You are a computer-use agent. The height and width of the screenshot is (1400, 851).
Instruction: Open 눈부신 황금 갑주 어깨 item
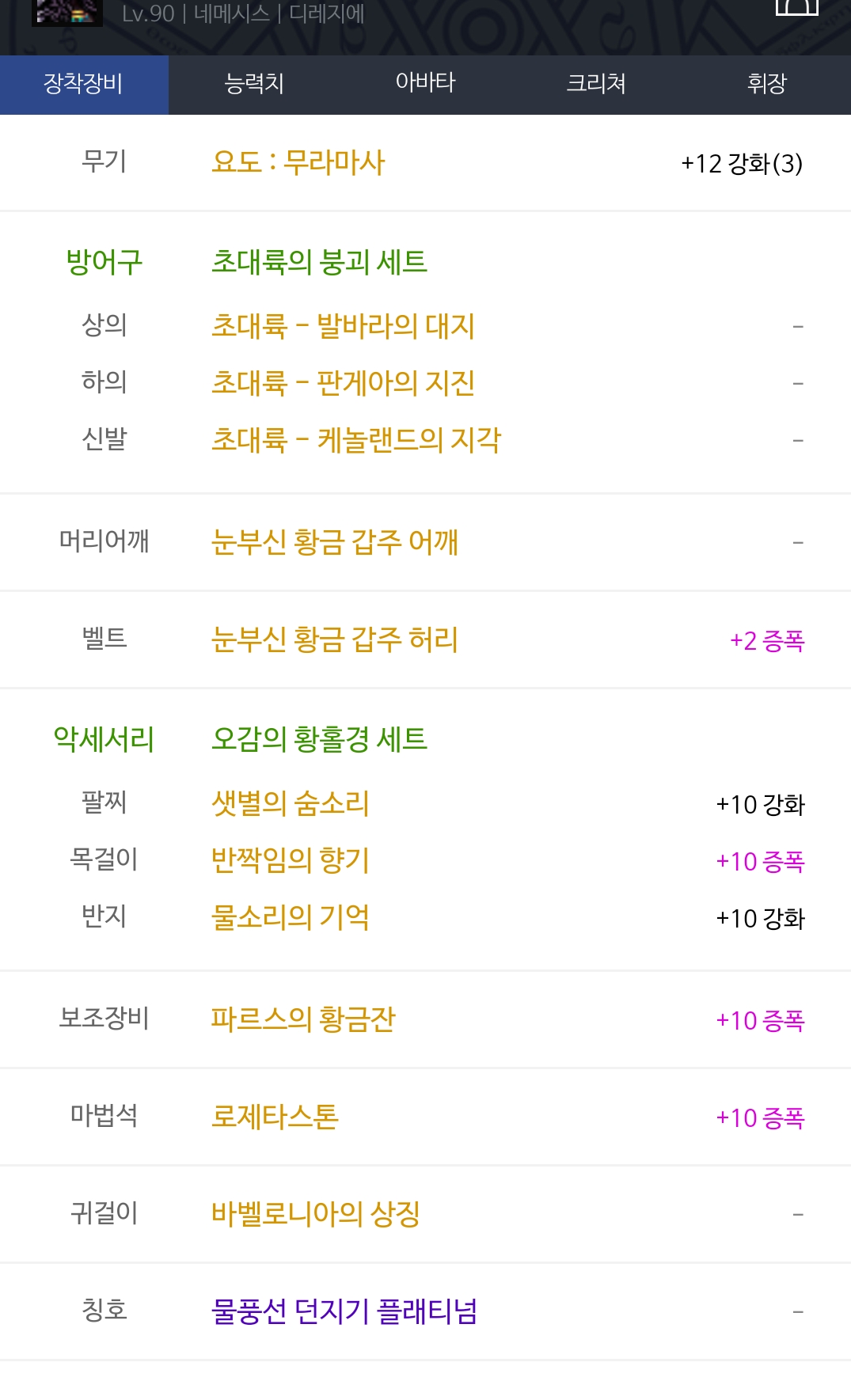[335, 542]
